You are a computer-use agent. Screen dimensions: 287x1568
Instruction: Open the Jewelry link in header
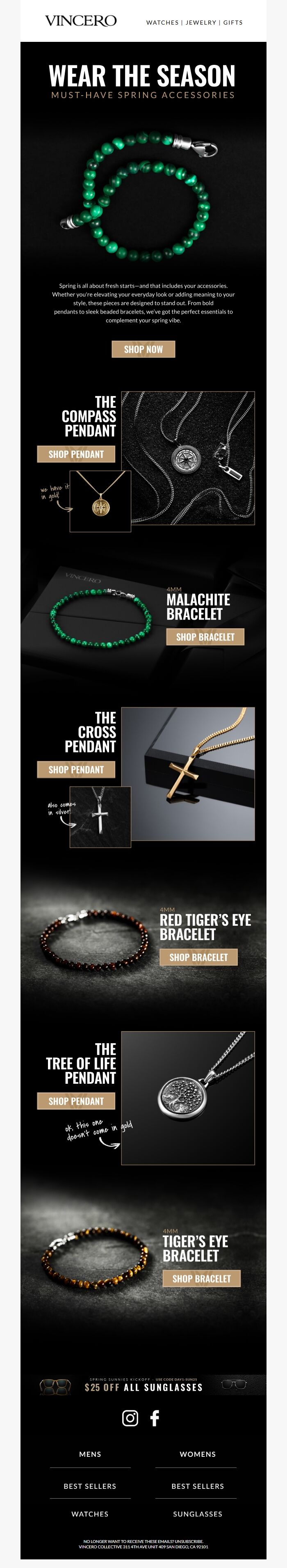coord(200,23)
